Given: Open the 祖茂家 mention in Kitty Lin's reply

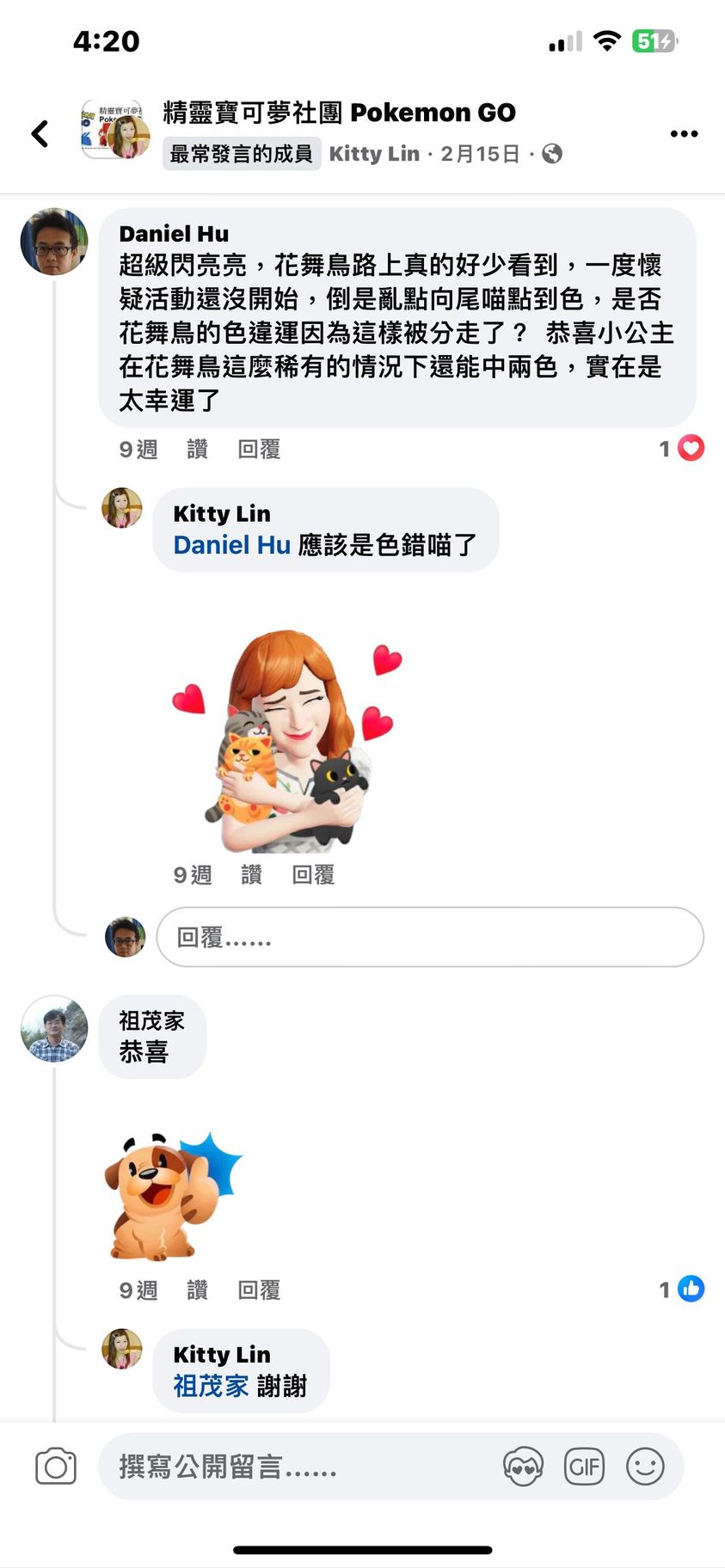Looking at the screenshot, I should coord(211,1386).
